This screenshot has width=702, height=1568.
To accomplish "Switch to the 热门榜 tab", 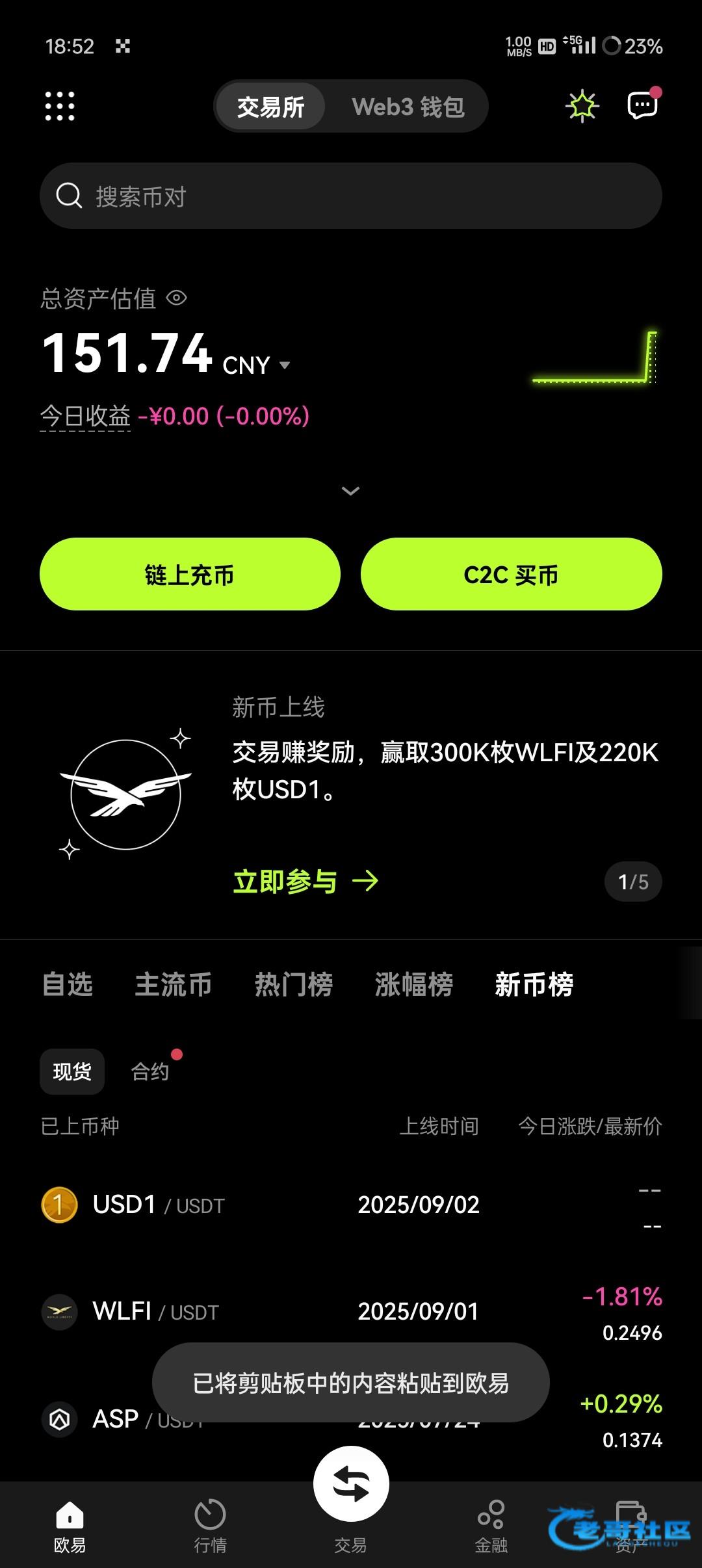I will (294, 984).
